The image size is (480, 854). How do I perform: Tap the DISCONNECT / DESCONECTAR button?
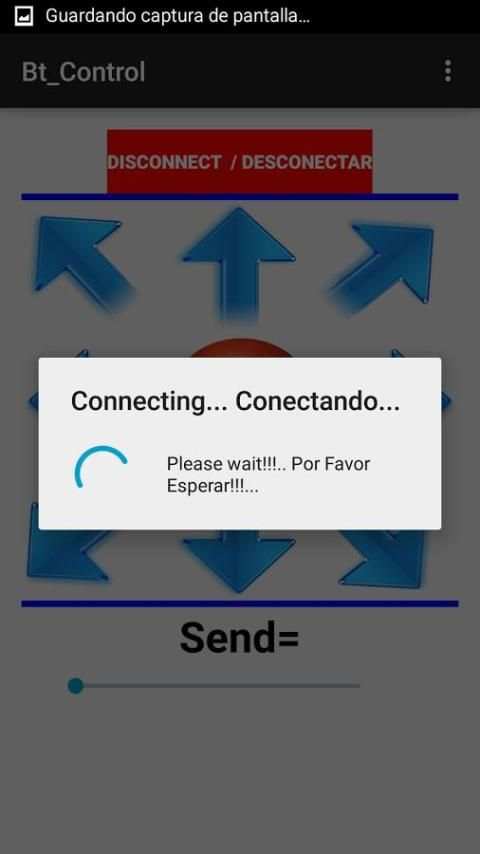click(240, 162)
